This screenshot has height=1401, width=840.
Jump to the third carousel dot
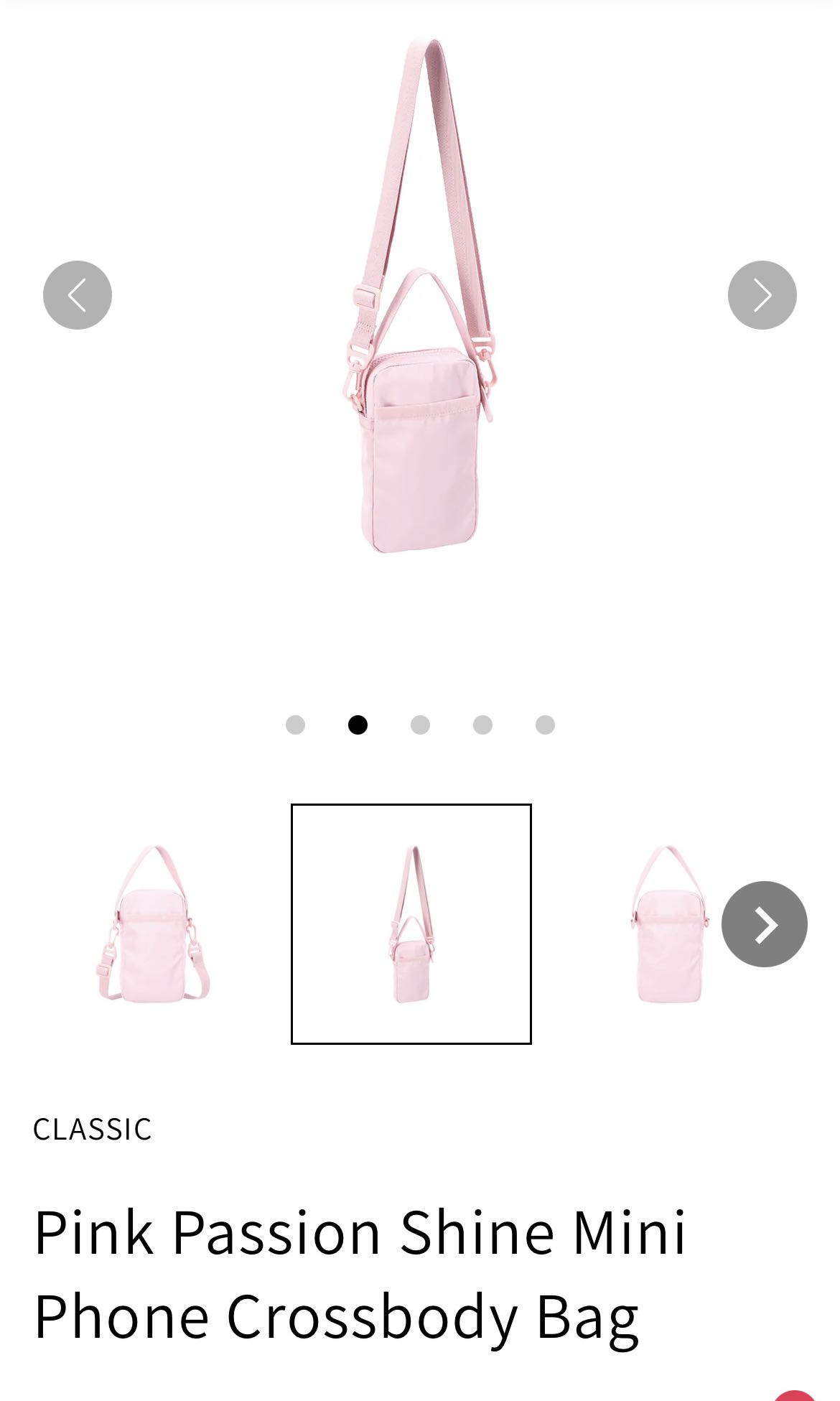pos(420,725)
